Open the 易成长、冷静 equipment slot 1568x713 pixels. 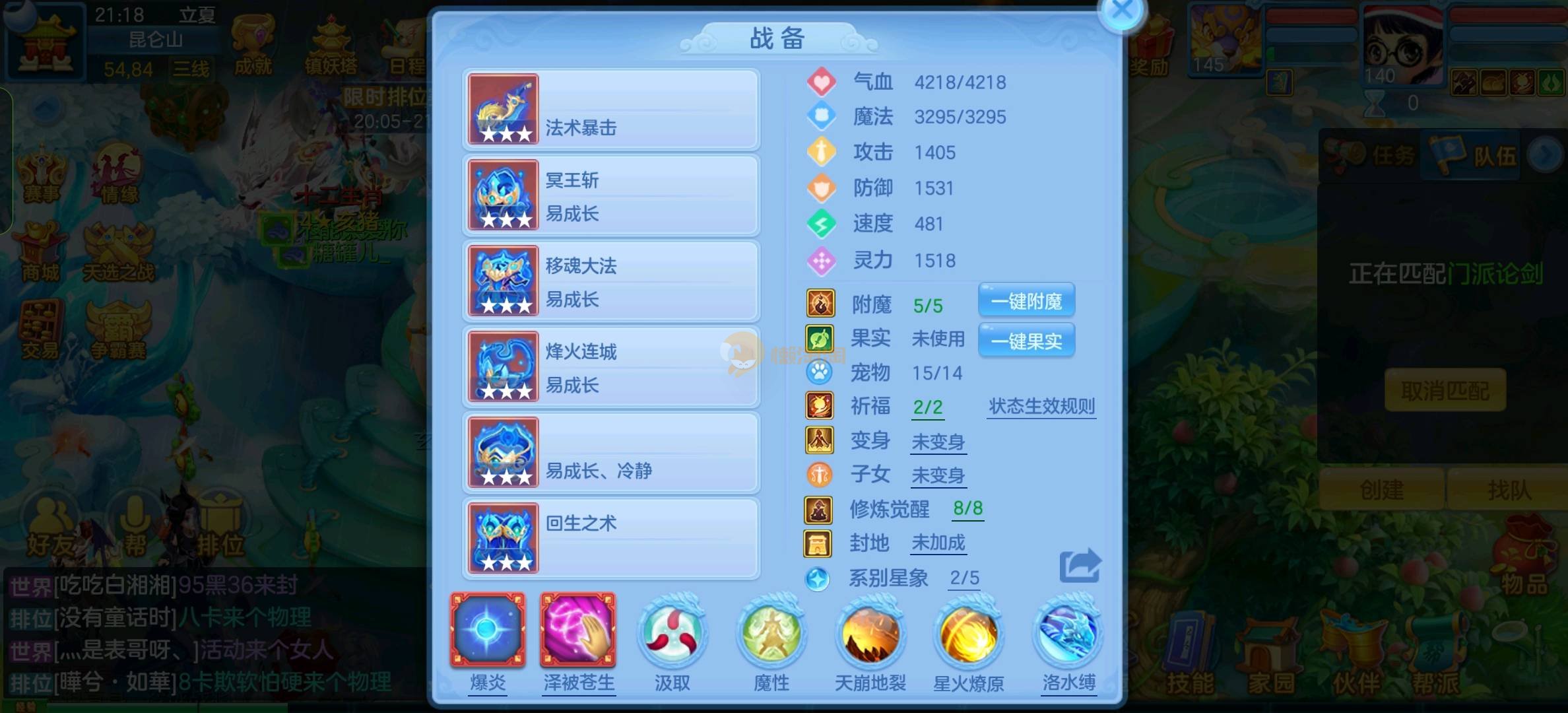point(610,453)
